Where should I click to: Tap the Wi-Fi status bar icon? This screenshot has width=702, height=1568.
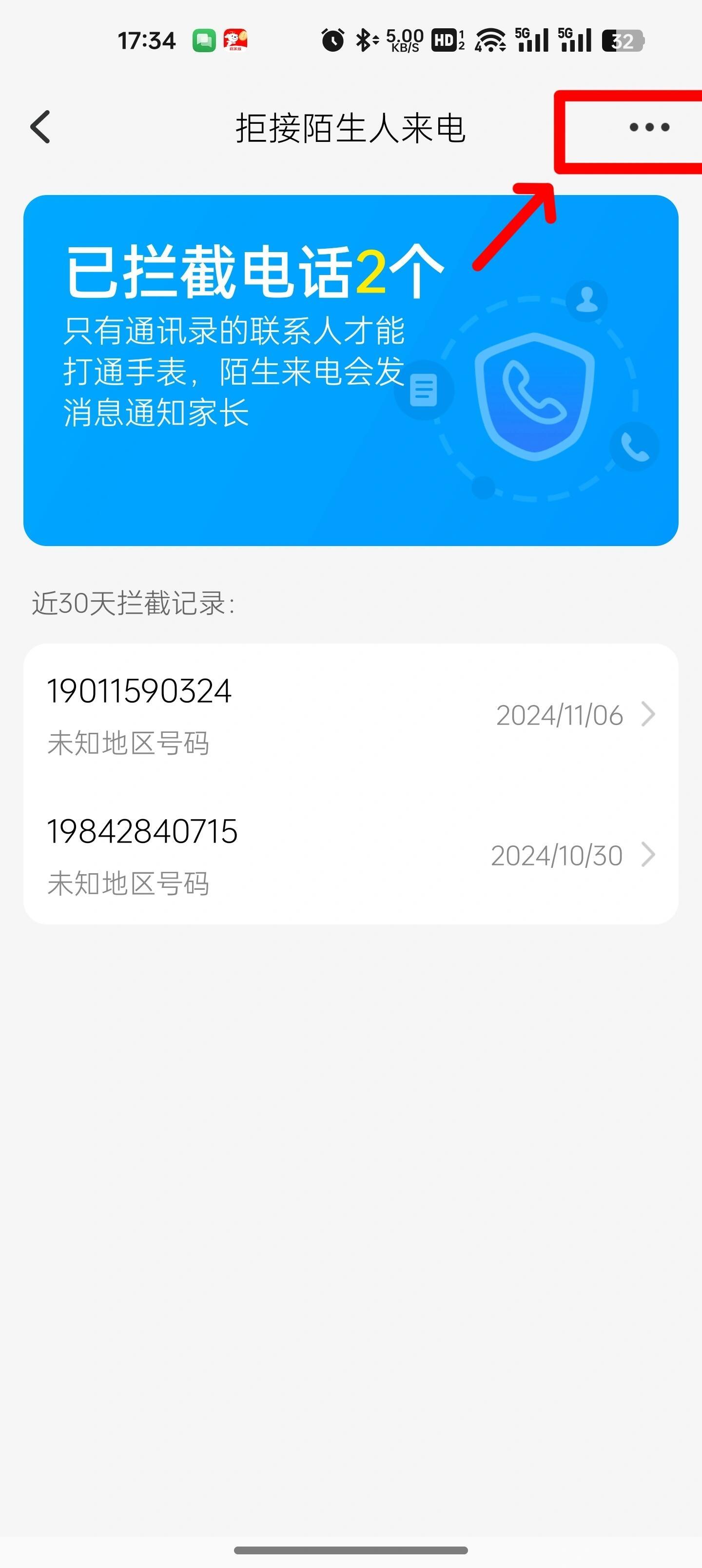[491, 39]
